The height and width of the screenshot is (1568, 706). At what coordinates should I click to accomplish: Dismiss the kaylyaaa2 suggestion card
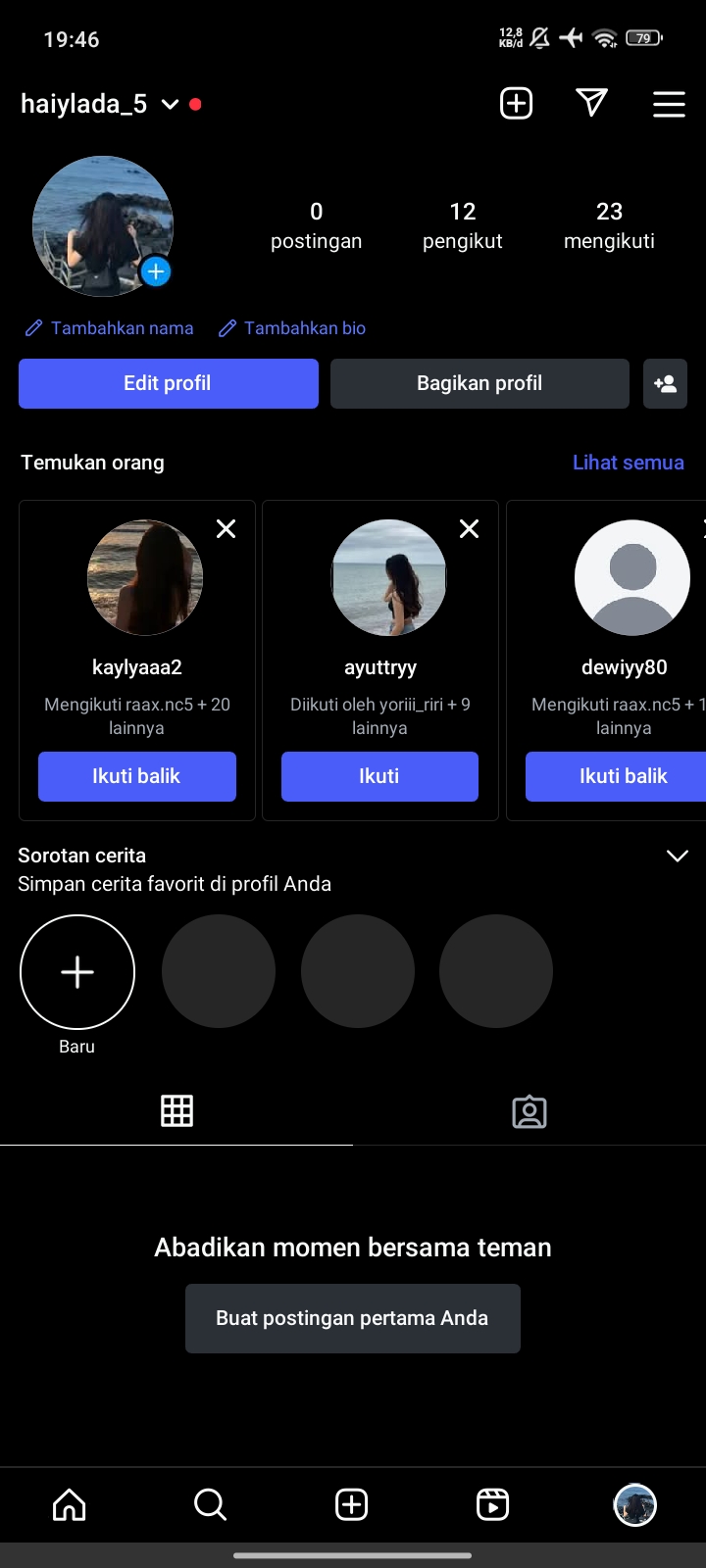(x=226, y=529)
